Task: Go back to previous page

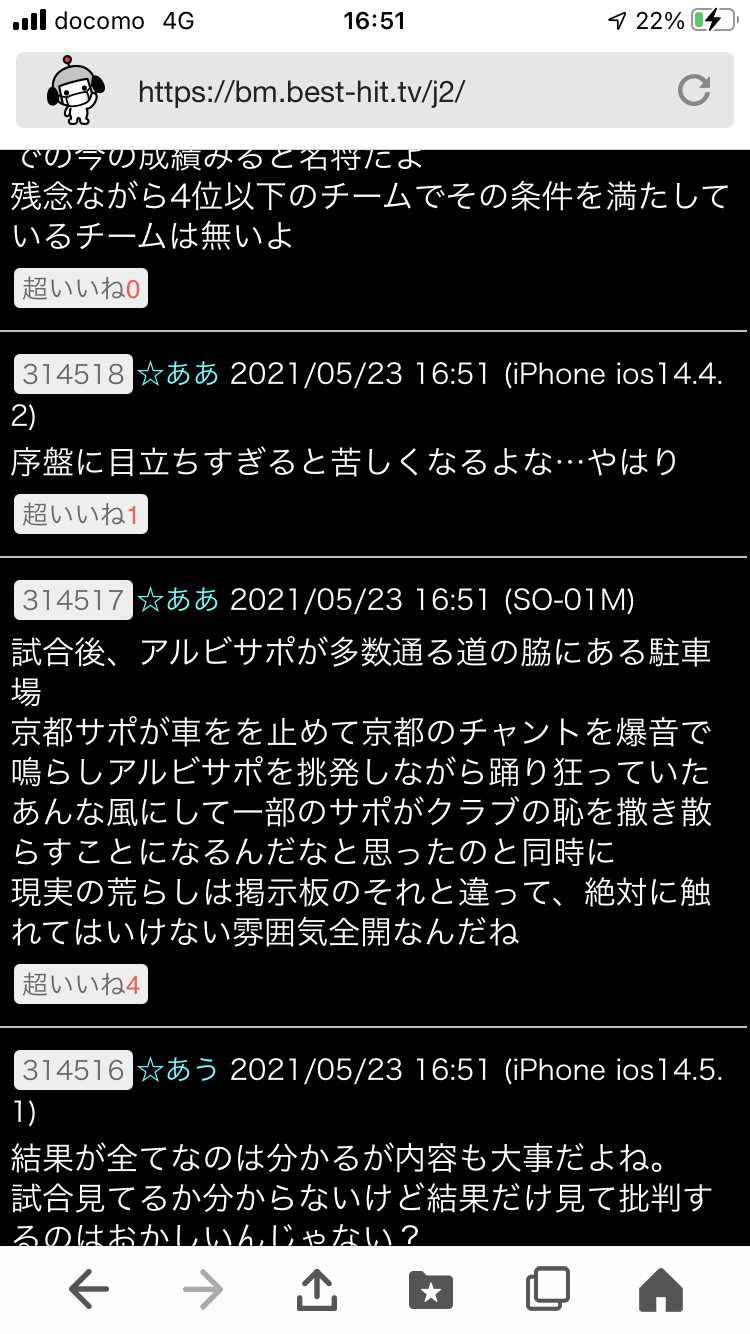Action: (x=89, y=1291)
